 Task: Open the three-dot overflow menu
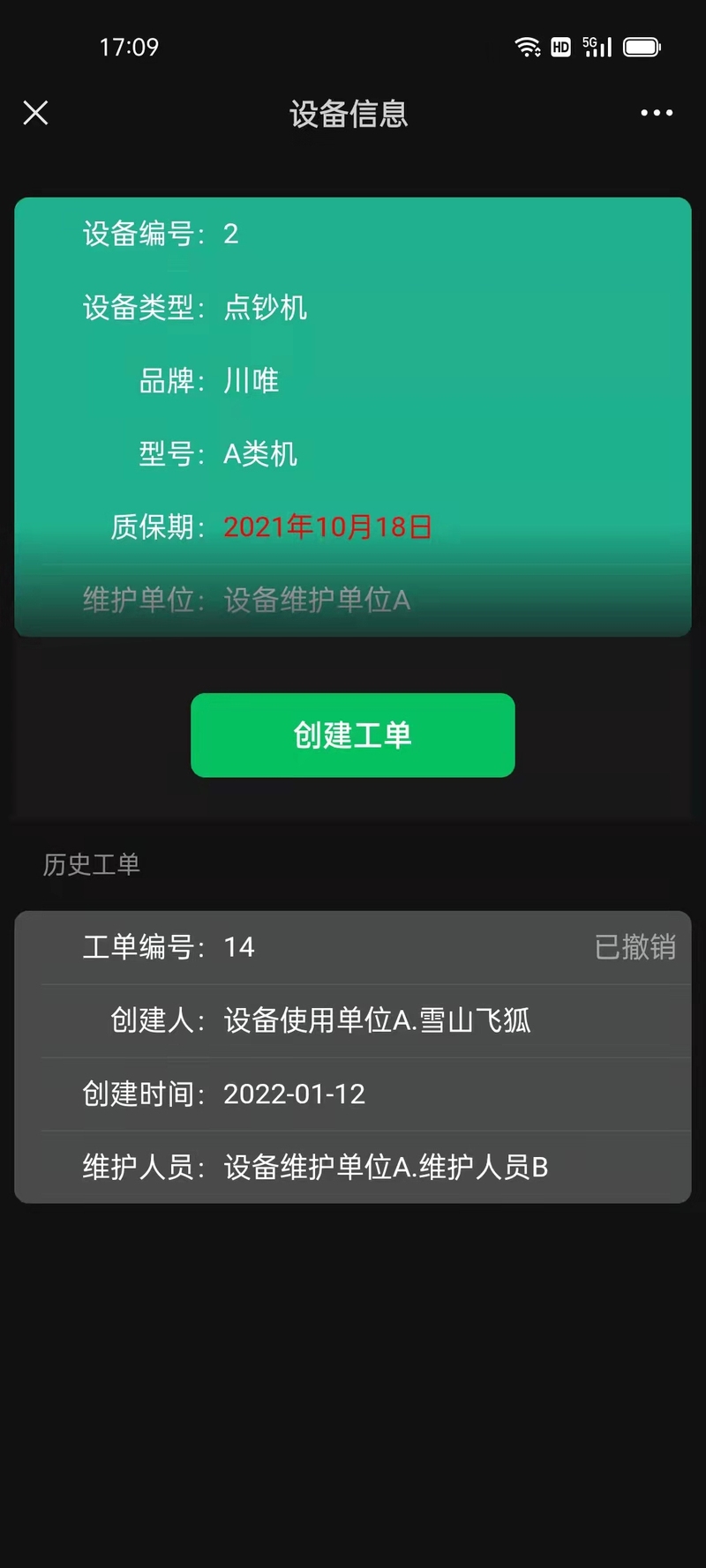click(657, 113)
